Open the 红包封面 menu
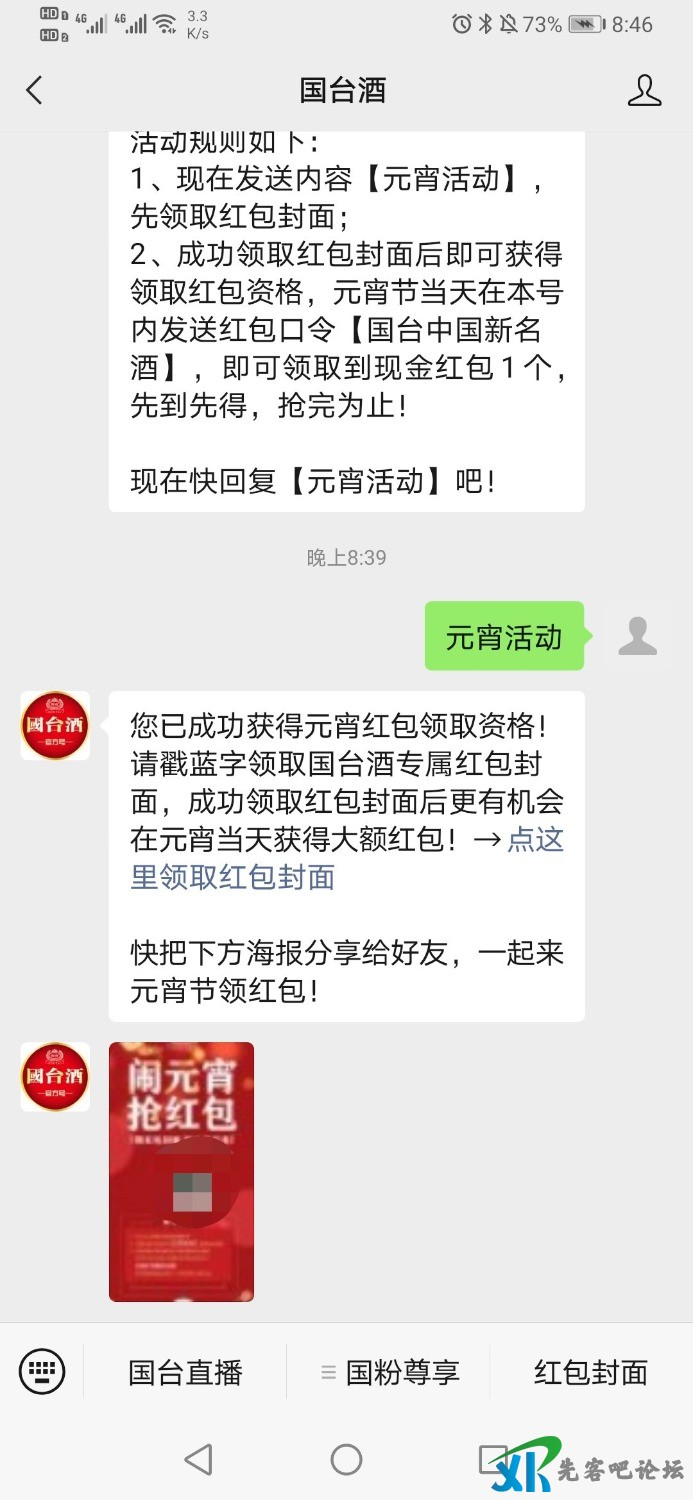 [x=591, y=1372]
